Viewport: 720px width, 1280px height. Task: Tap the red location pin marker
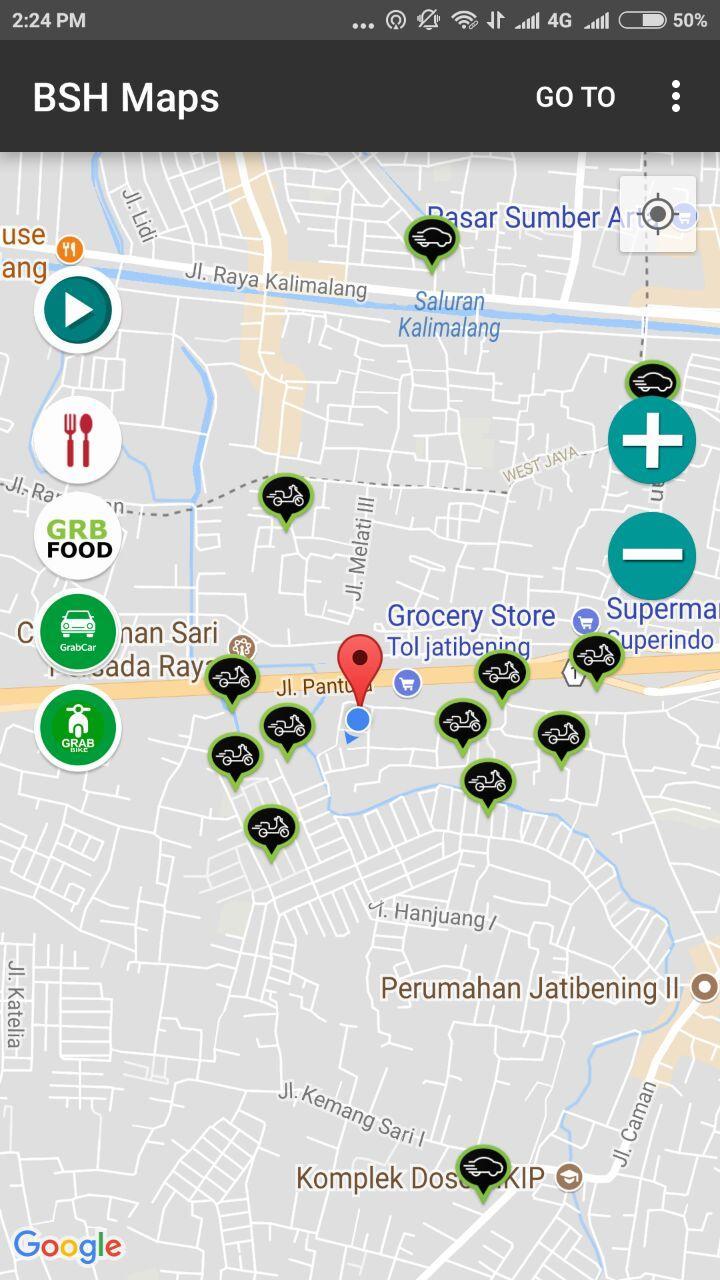(359, 662)
